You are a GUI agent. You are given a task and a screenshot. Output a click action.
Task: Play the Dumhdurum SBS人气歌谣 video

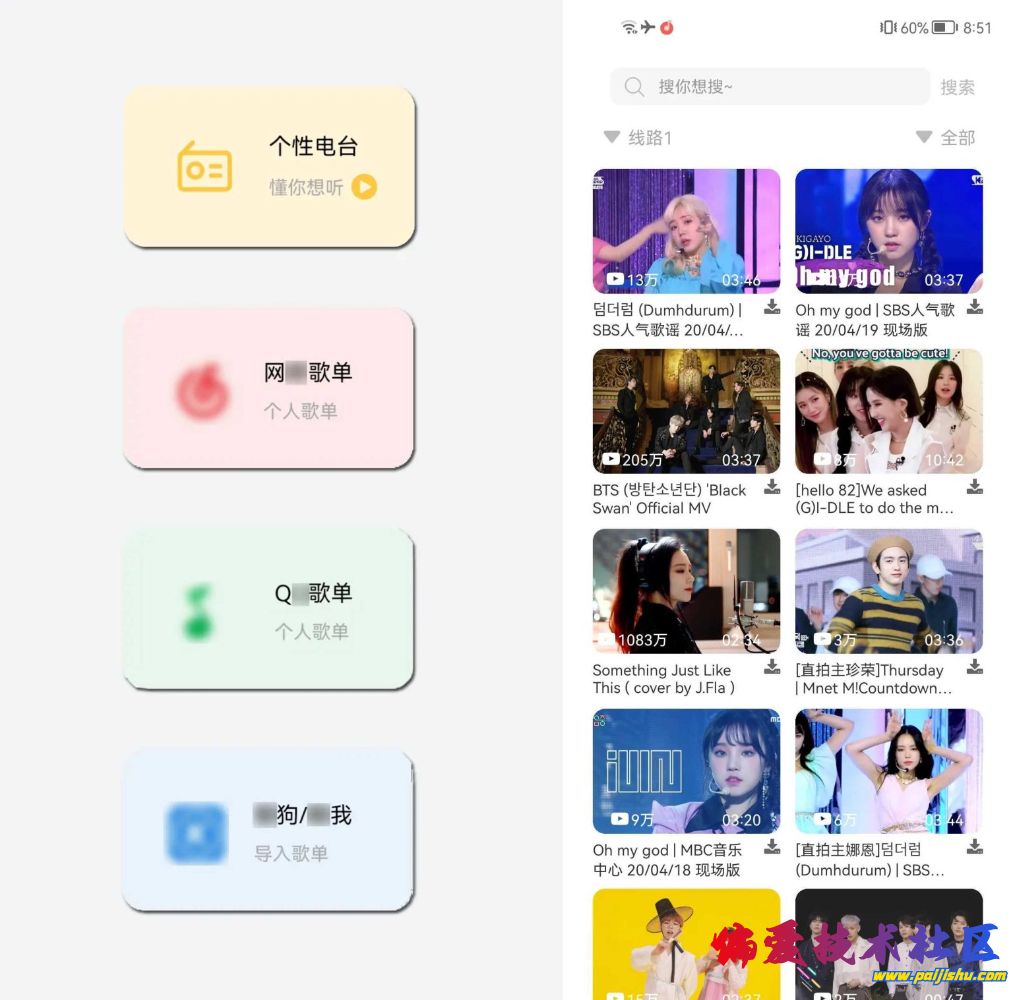686,231
